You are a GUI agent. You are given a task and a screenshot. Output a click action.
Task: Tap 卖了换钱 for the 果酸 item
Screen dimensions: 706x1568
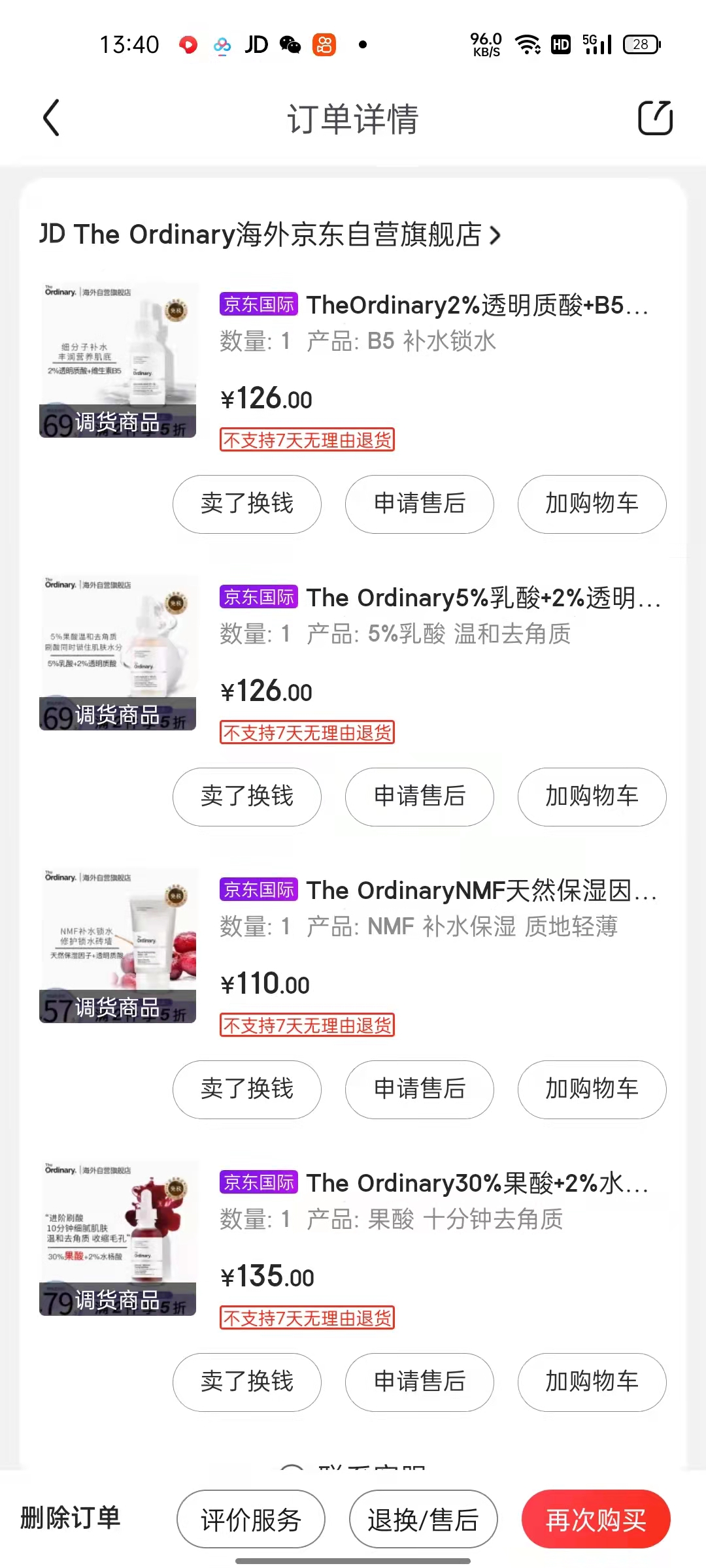(246, 1382)
